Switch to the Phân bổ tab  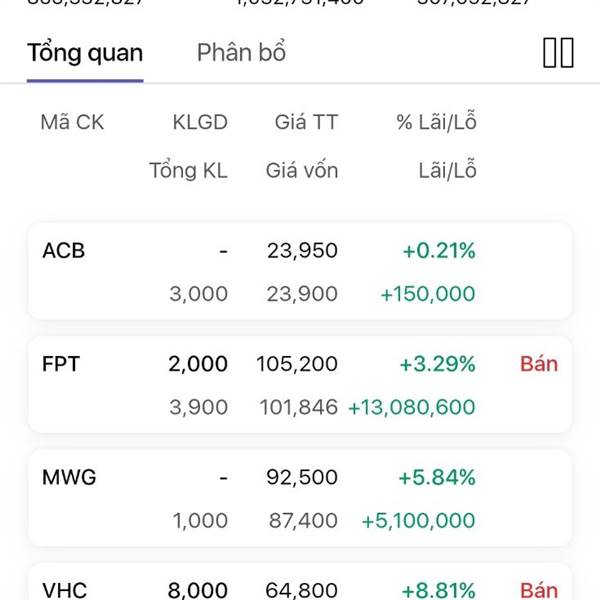tap(241, 53)
